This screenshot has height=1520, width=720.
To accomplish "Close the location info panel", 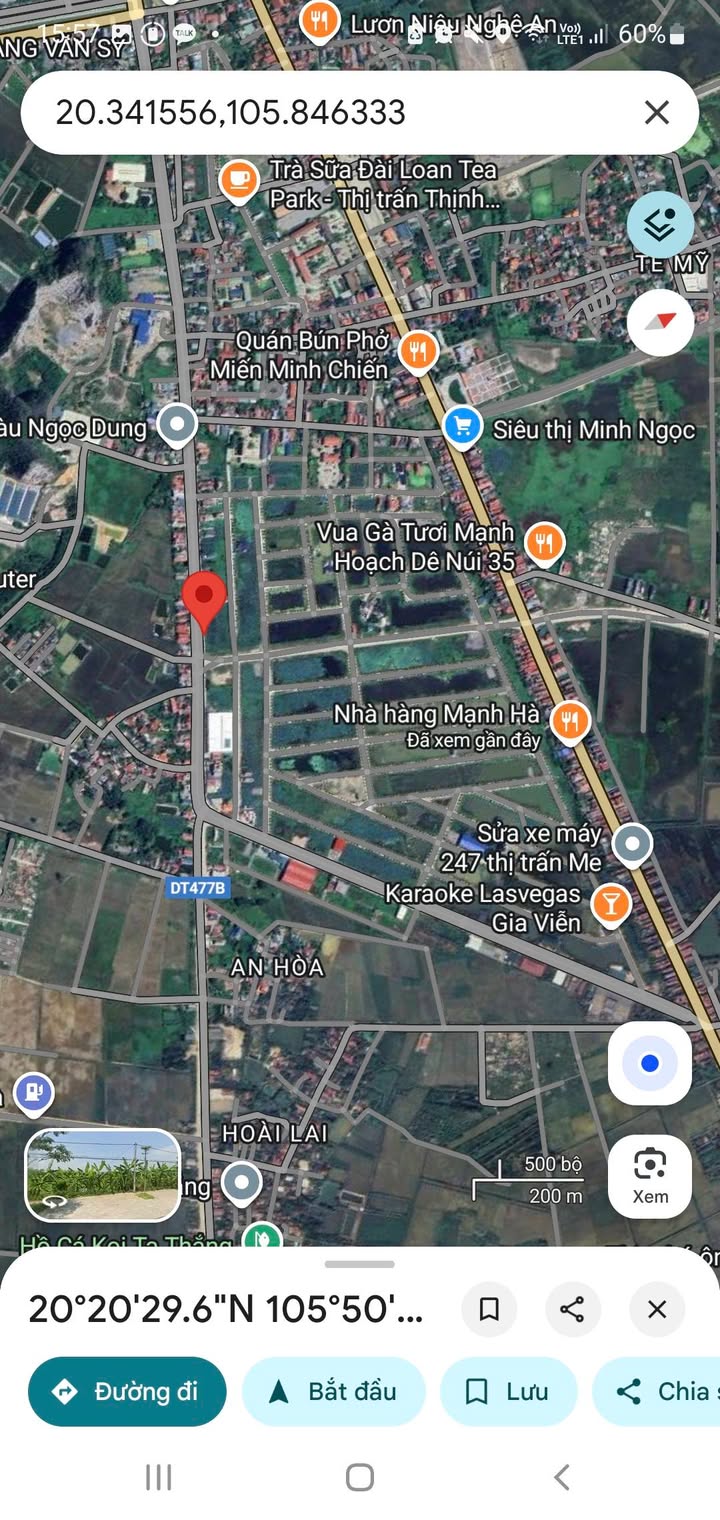I will 657,1309.
